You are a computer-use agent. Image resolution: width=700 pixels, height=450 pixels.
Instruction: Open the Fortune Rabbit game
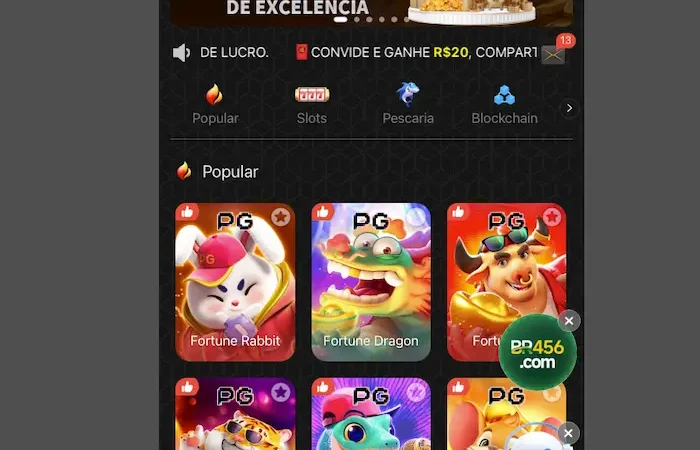click(x=235, y=285)
